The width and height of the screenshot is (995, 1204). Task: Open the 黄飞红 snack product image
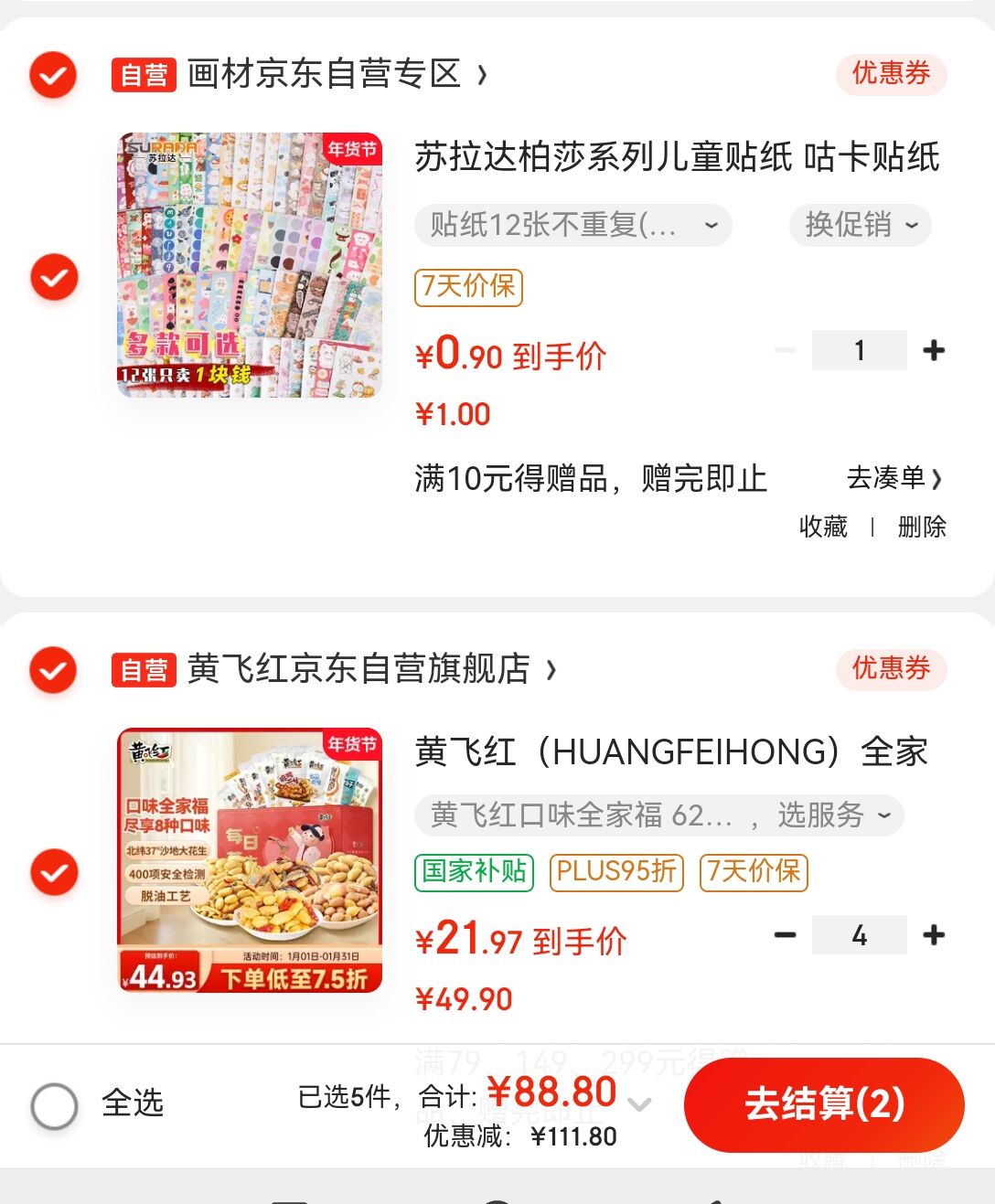(x=250, y=860)
